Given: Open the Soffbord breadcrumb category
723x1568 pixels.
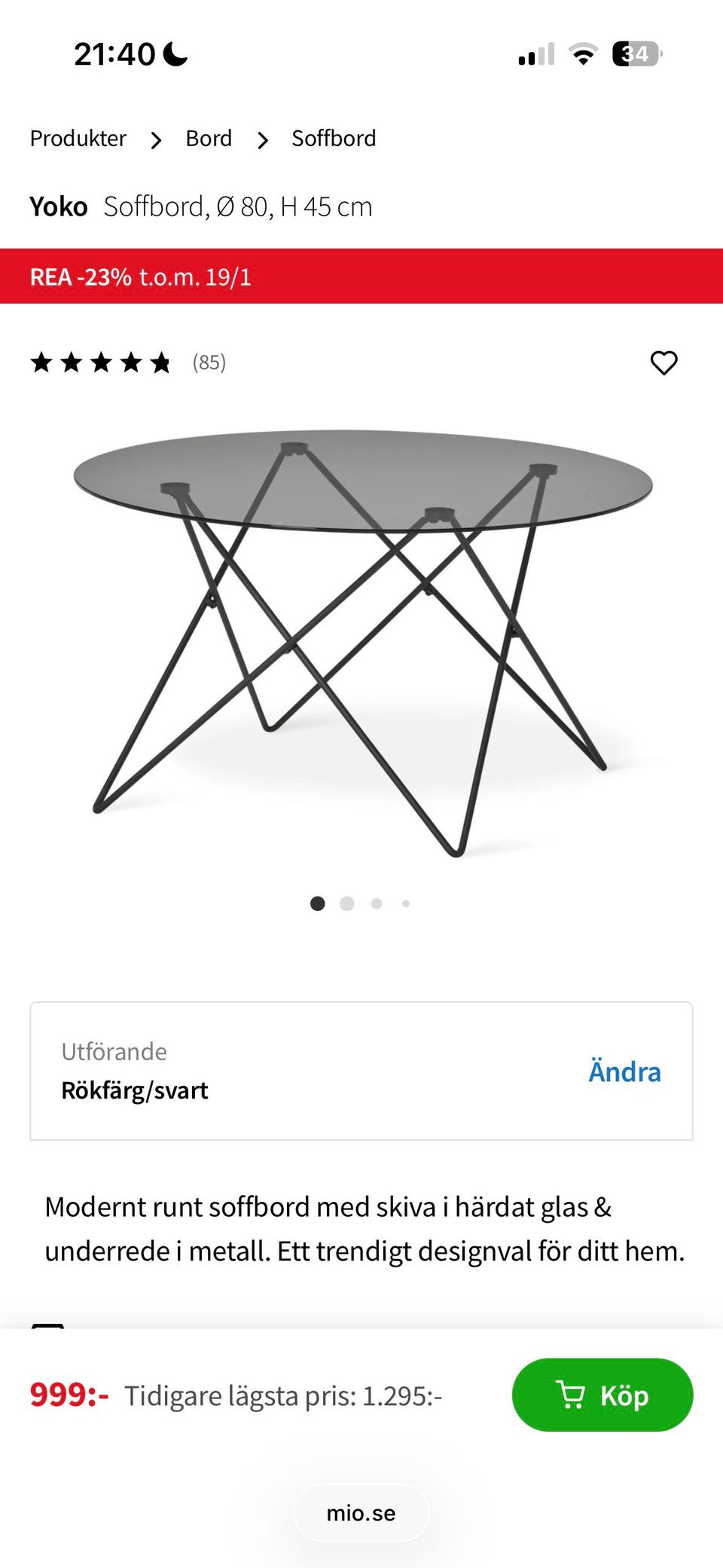Looking at the screenshot, I should pos(334,139).
